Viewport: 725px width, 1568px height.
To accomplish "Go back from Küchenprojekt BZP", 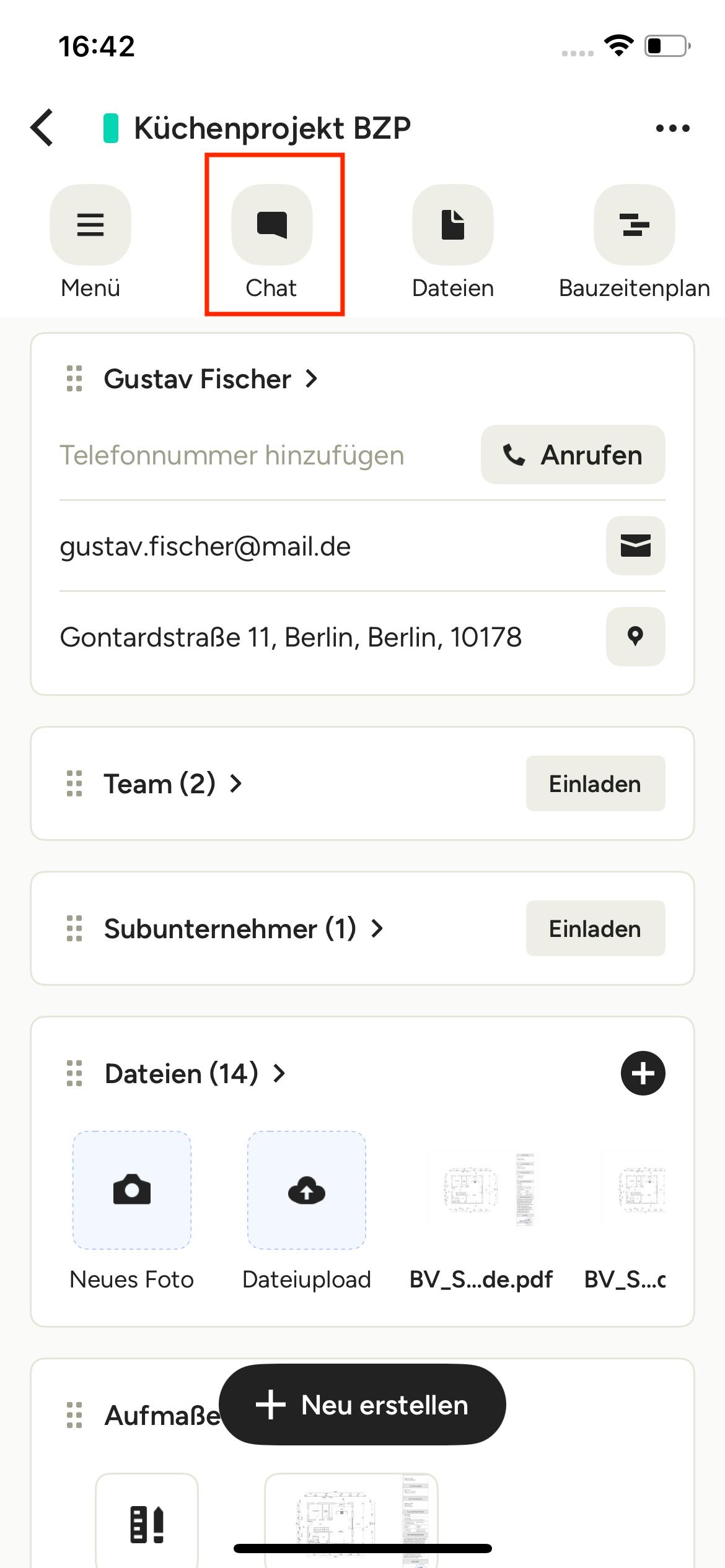I will [42, 128].
